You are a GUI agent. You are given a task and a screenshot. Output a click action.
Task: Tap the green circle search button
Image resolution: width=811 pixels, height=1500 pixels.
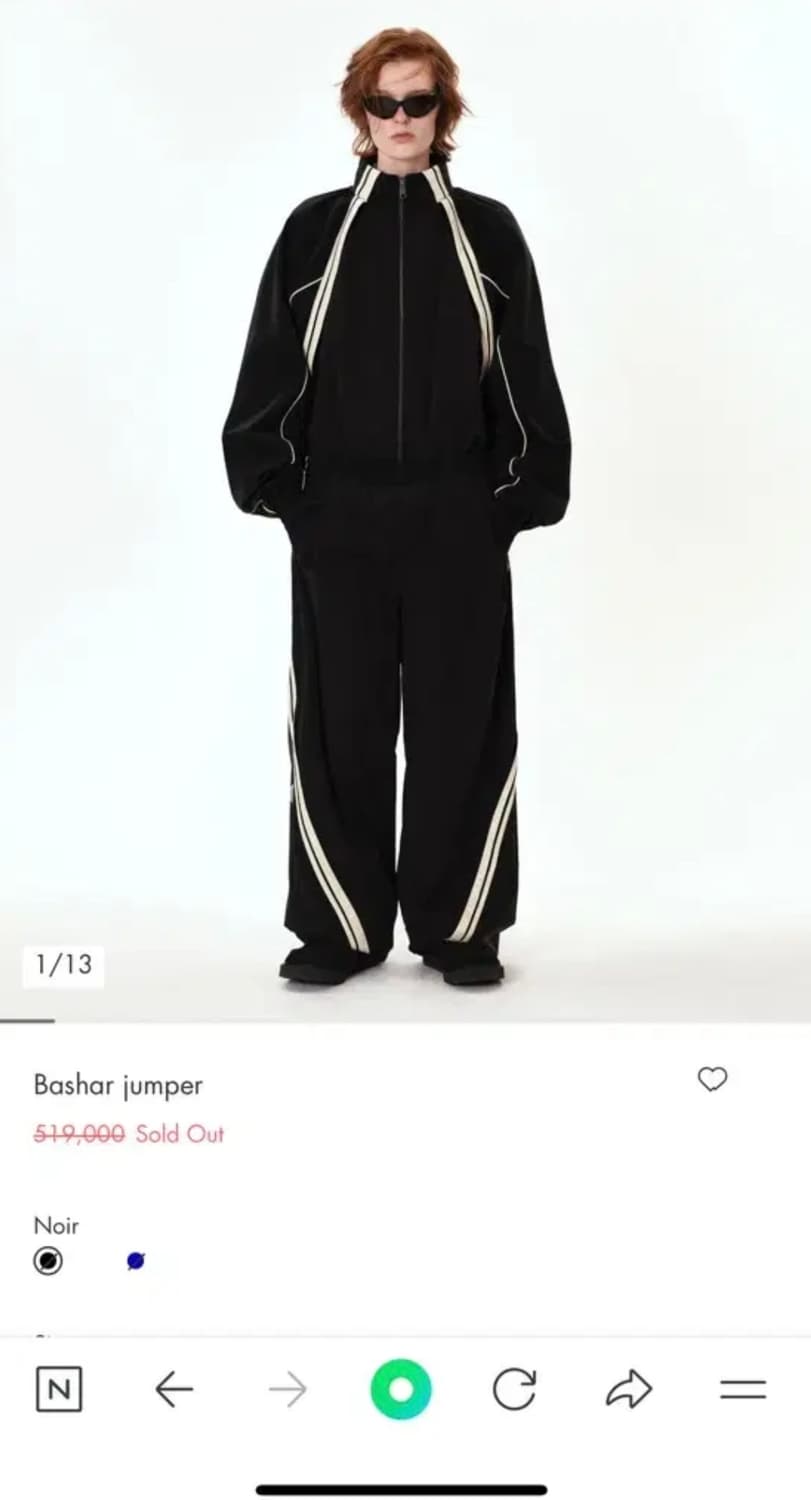click(x=401, y=1389)
